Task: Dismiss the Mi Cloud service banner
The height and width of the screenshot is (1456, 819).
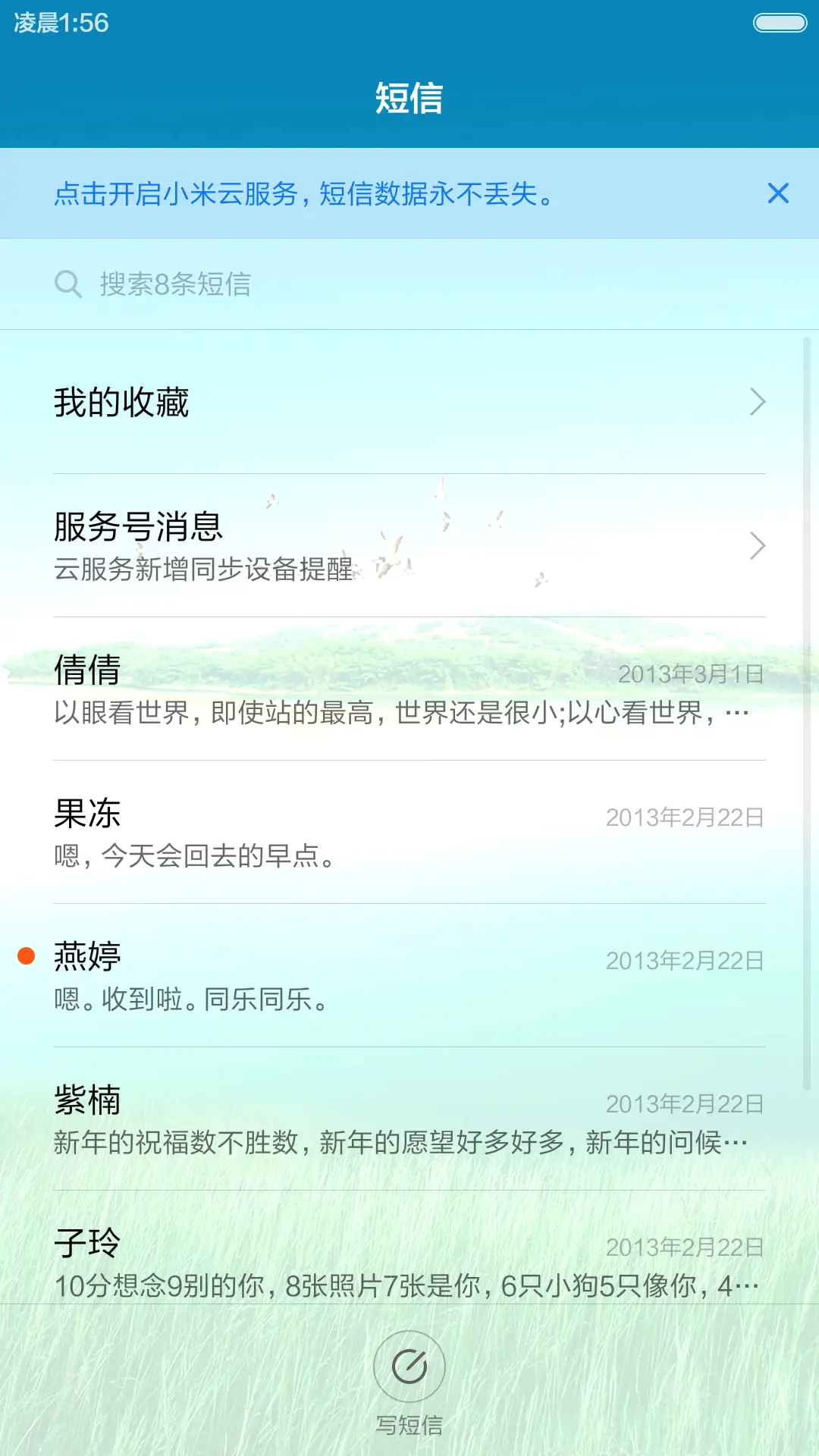Action: (778, 194)
